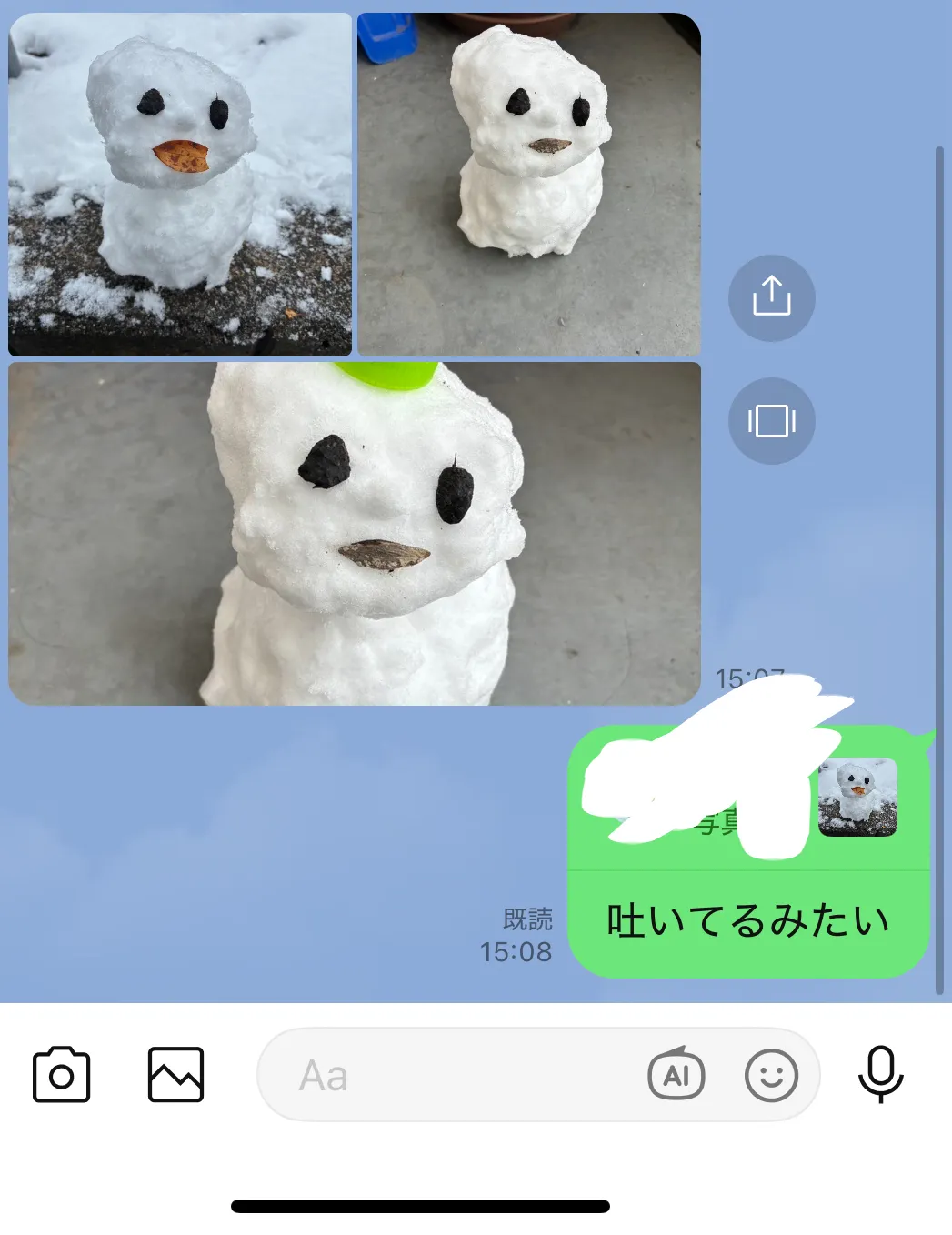Open the photo gallery picker
952x1235 pixels.
point(175,1075)
